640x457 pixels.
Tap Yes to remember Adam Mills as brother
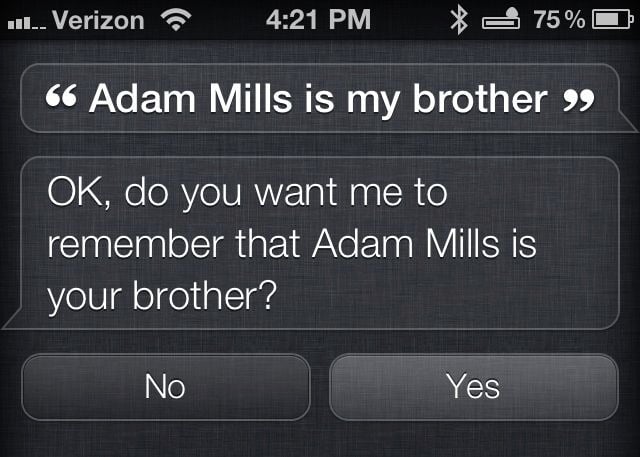473,386
